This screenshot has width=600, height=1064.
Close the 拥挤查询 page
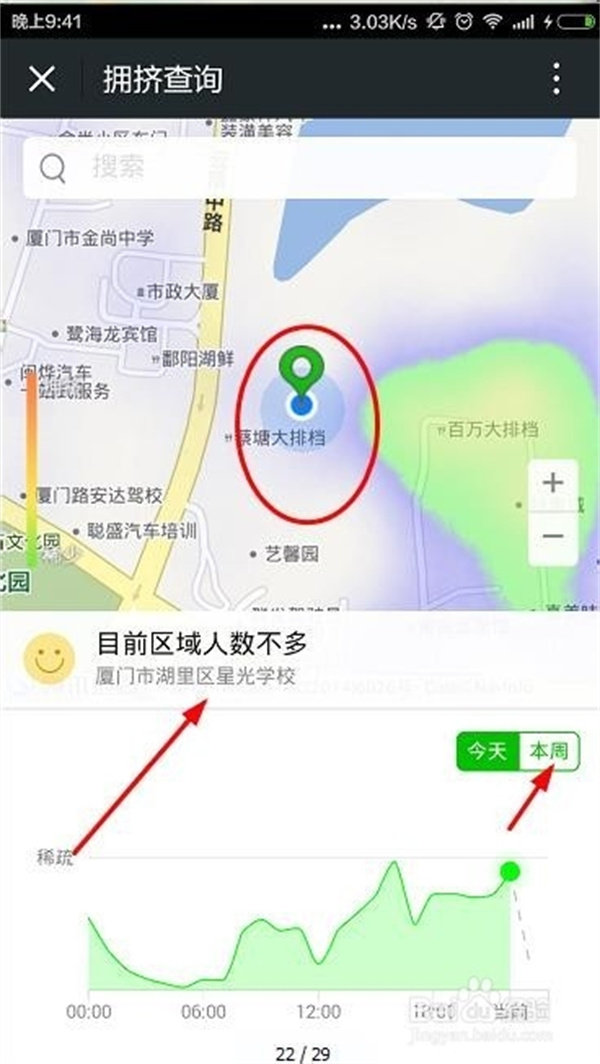[x=42, y=80]
